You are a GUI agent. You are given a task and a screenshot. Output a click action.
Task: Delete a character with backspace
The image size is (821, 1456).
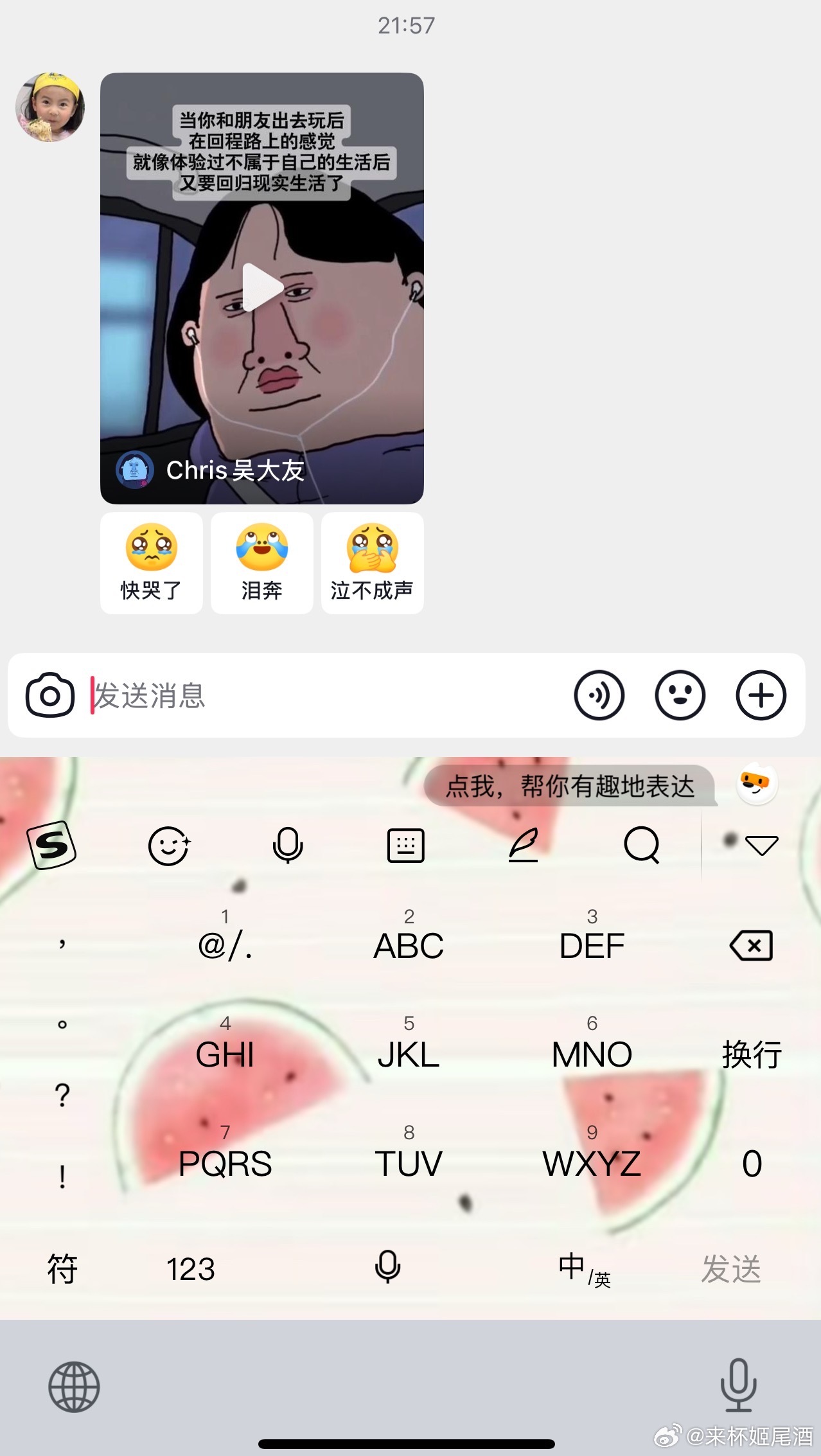click(751, 946)
